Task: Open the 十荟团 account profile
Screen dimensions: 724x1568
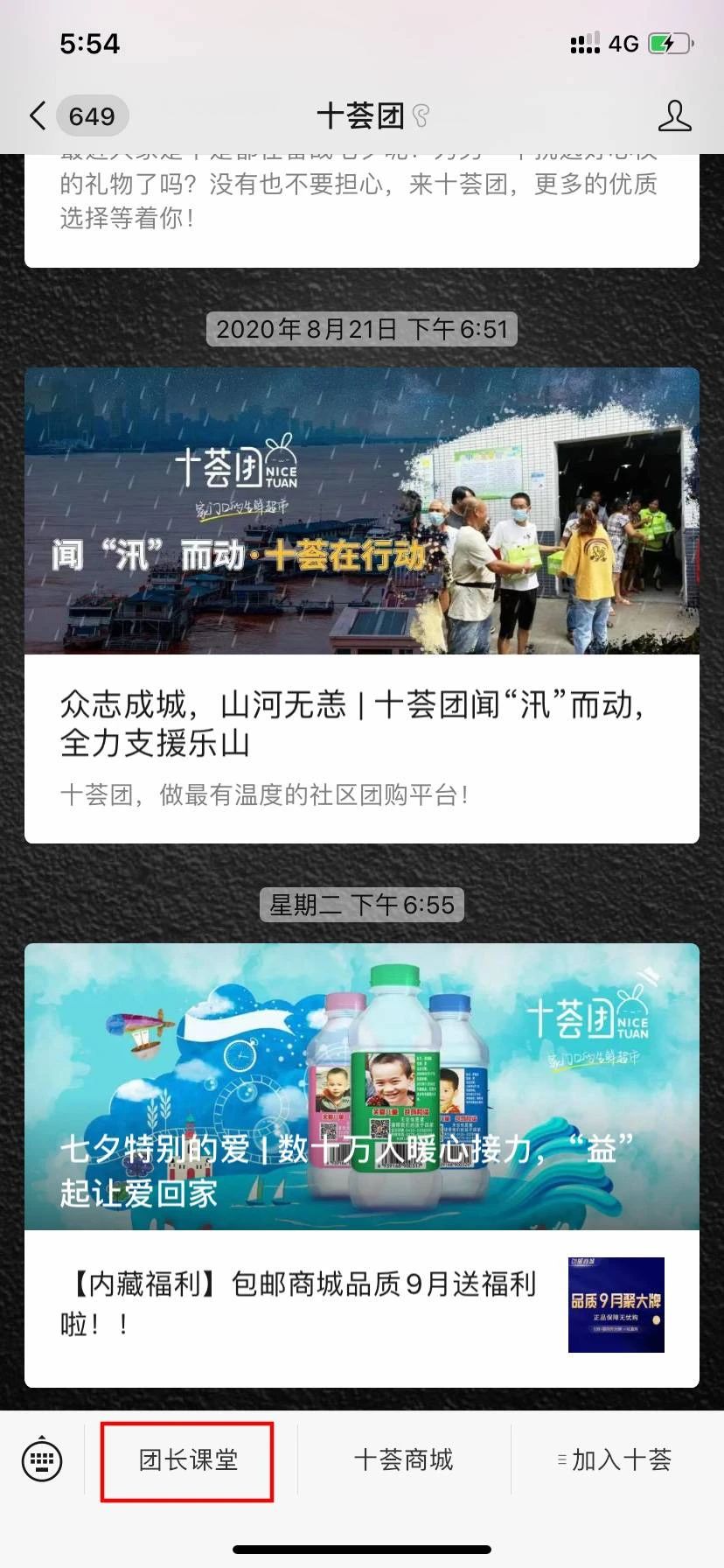Action: pyautogui.click(x=674, y=115)
